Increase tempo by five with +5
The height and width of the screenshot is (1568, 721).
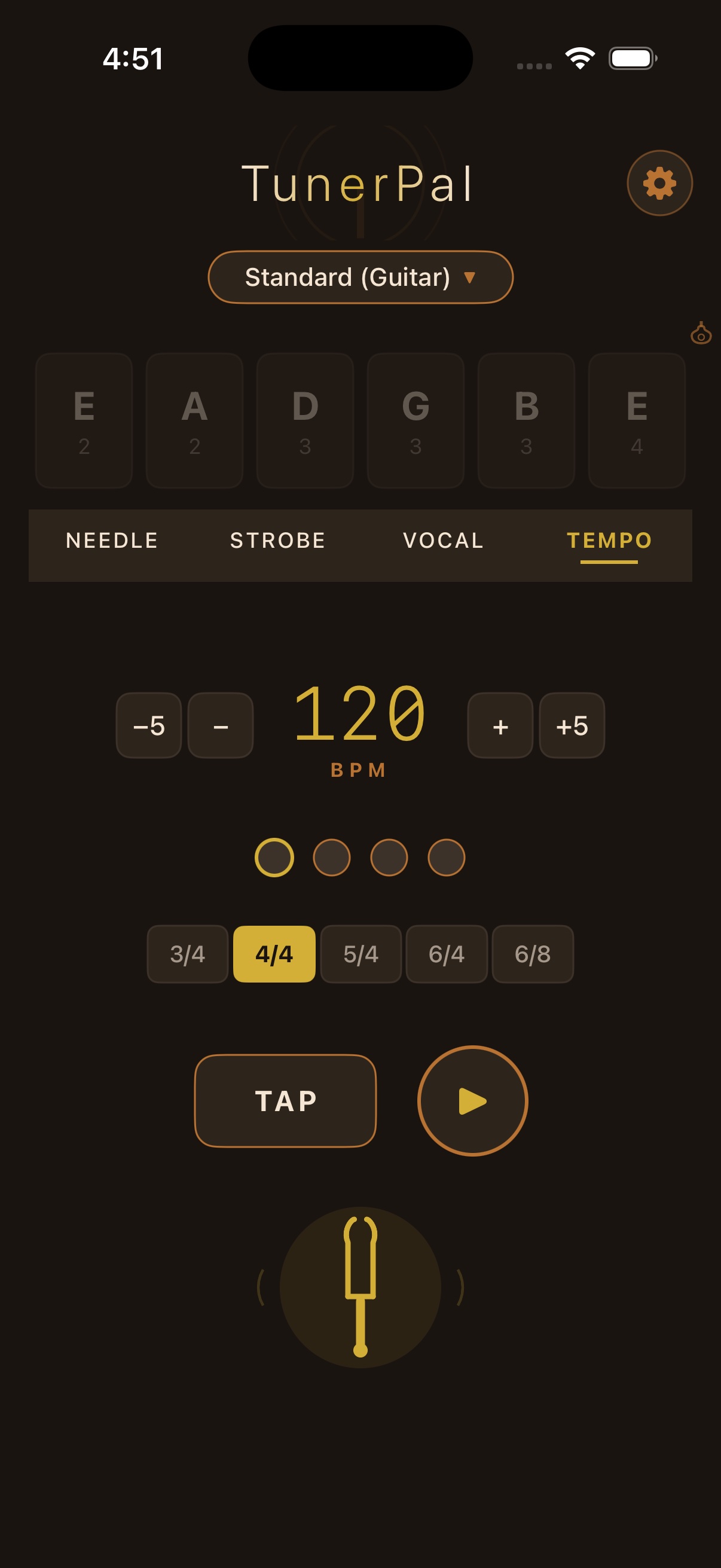572,725
